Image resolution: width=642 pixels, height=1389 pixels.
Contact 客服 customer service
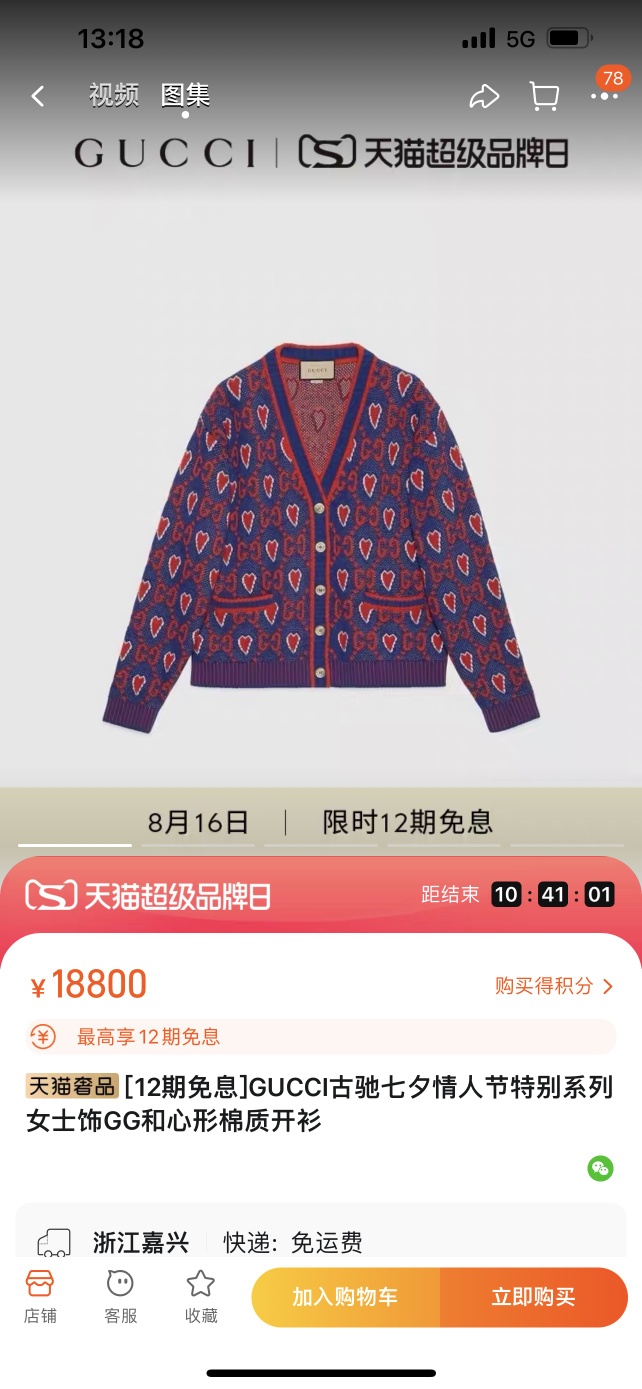tap(120, 1297)
